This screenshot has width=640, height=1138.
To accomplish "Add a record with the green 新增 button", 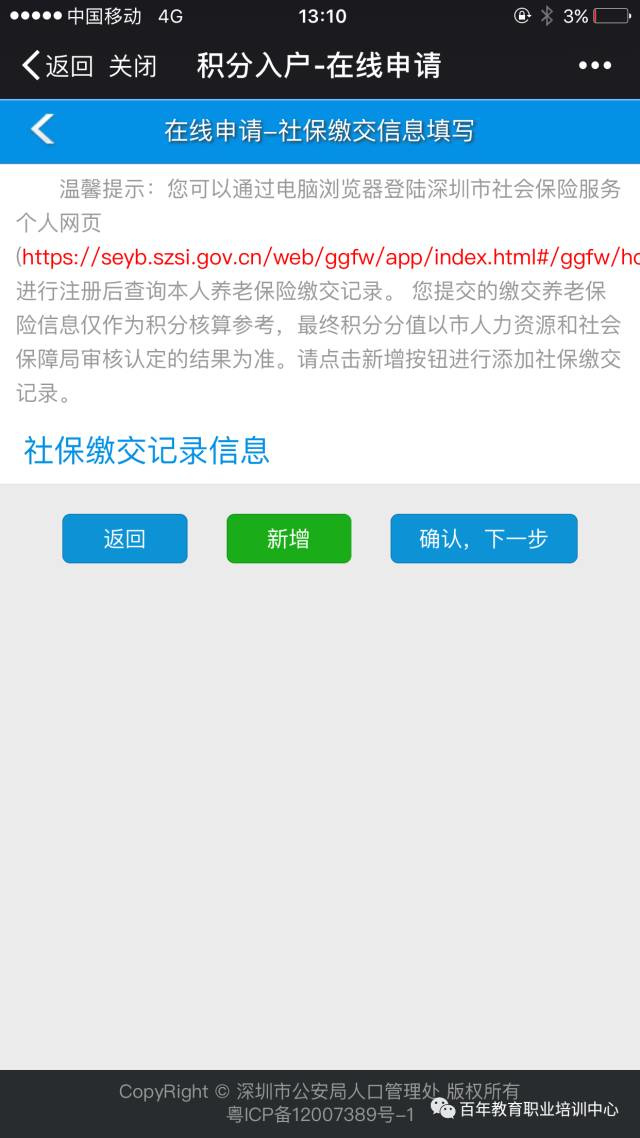I will coord(289,539).
